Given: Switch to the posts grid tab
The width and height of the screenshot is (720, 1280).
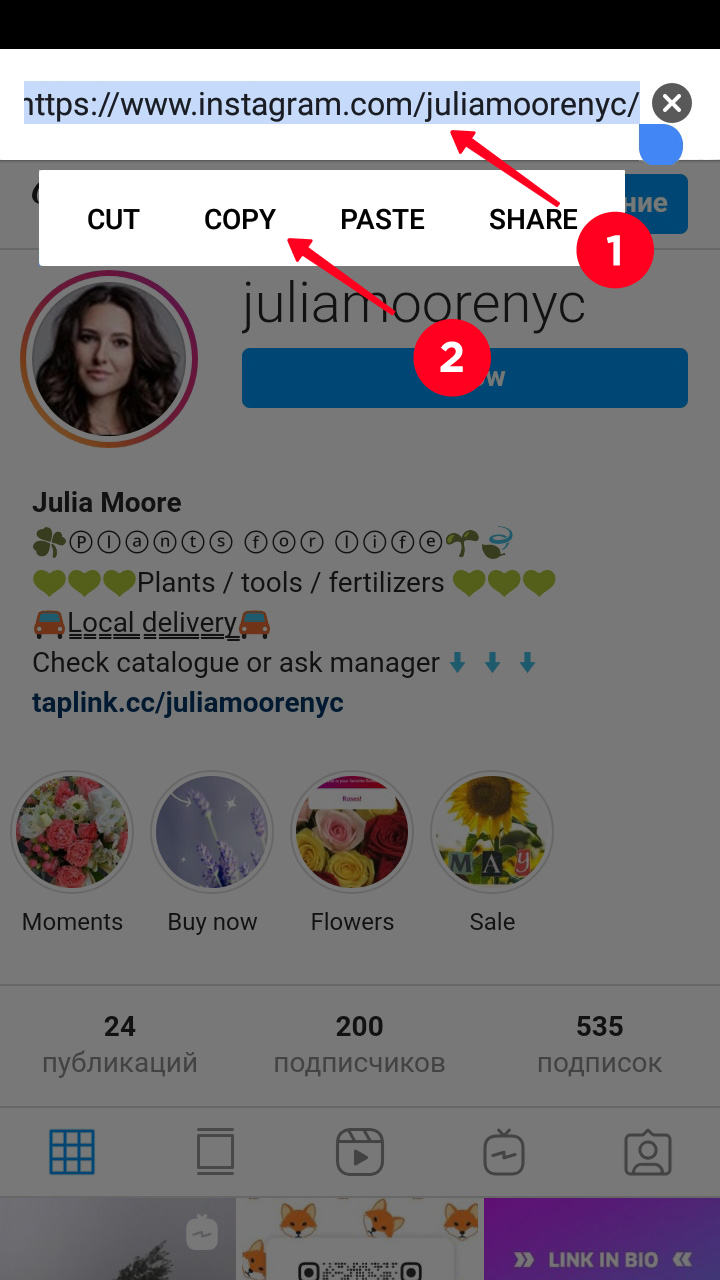Looking at the screenshot, I should tap(72, 1152).
